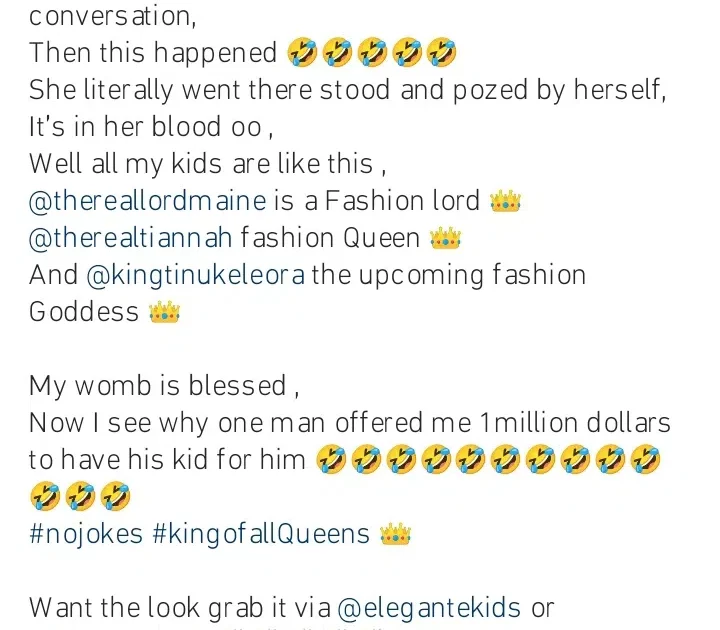720x630 pixels.
Task: Open @thereallordmaine profile mention
Action: click(148, 200)
